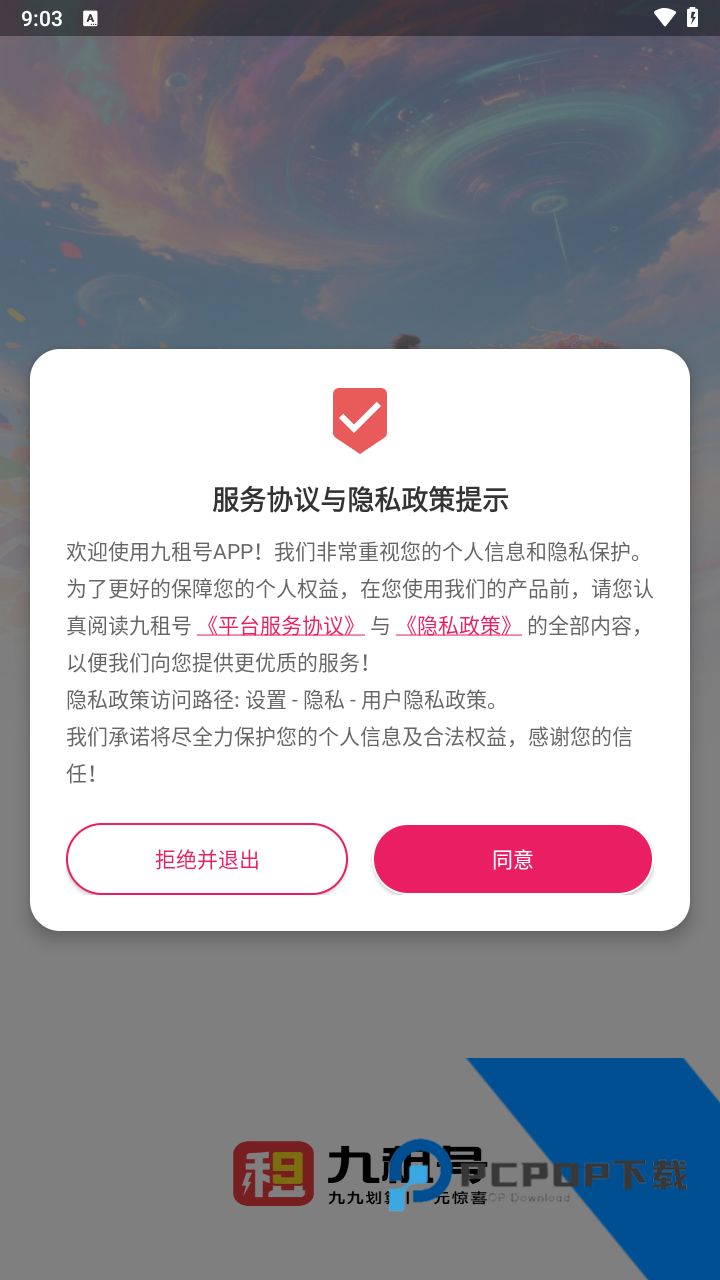720x1280 pixels.
Task: Tap the battery icon in status bar
Action: pos(692,17)
